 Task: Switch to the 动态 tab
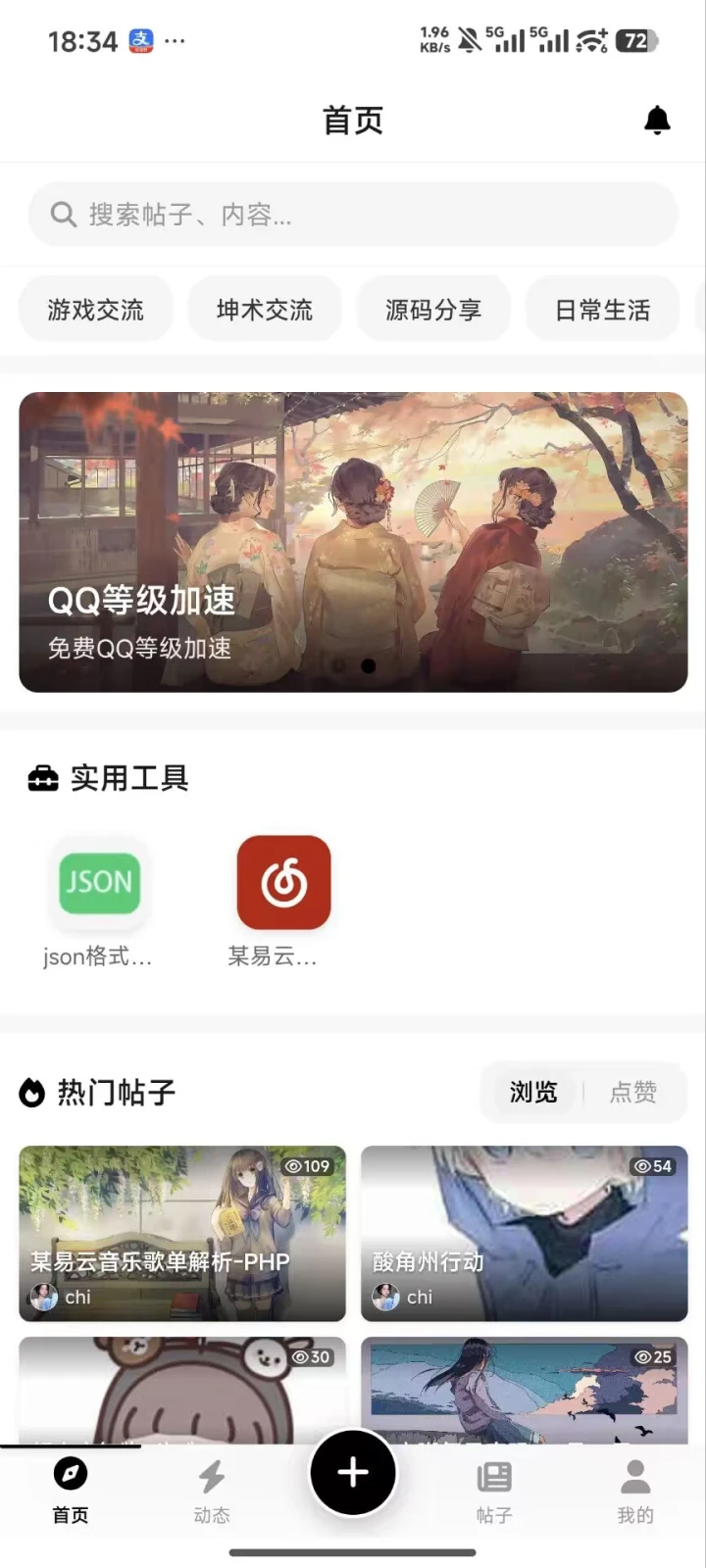tap(212, 1491)
